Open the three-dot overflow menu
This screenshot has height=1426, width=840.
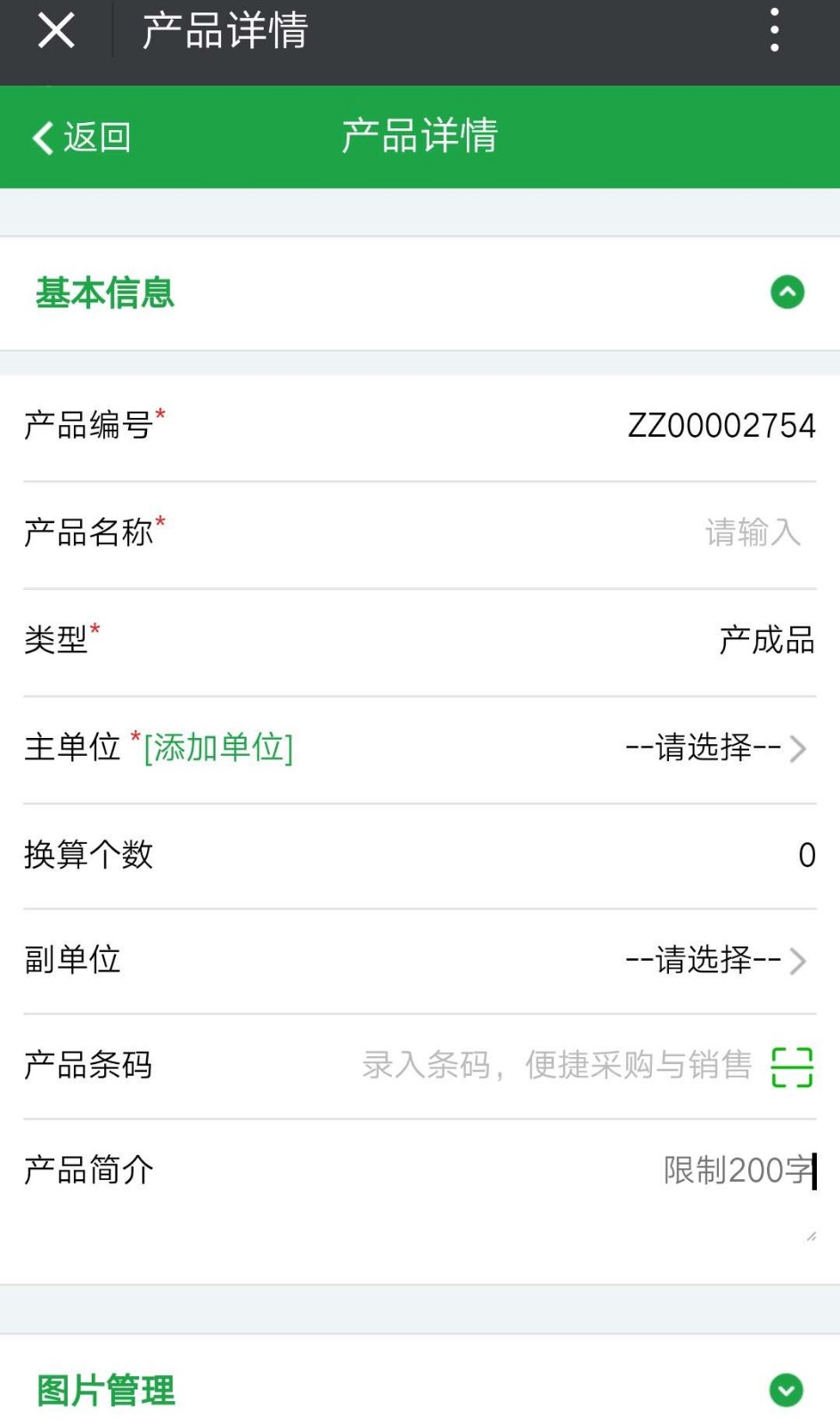point(774,31)
